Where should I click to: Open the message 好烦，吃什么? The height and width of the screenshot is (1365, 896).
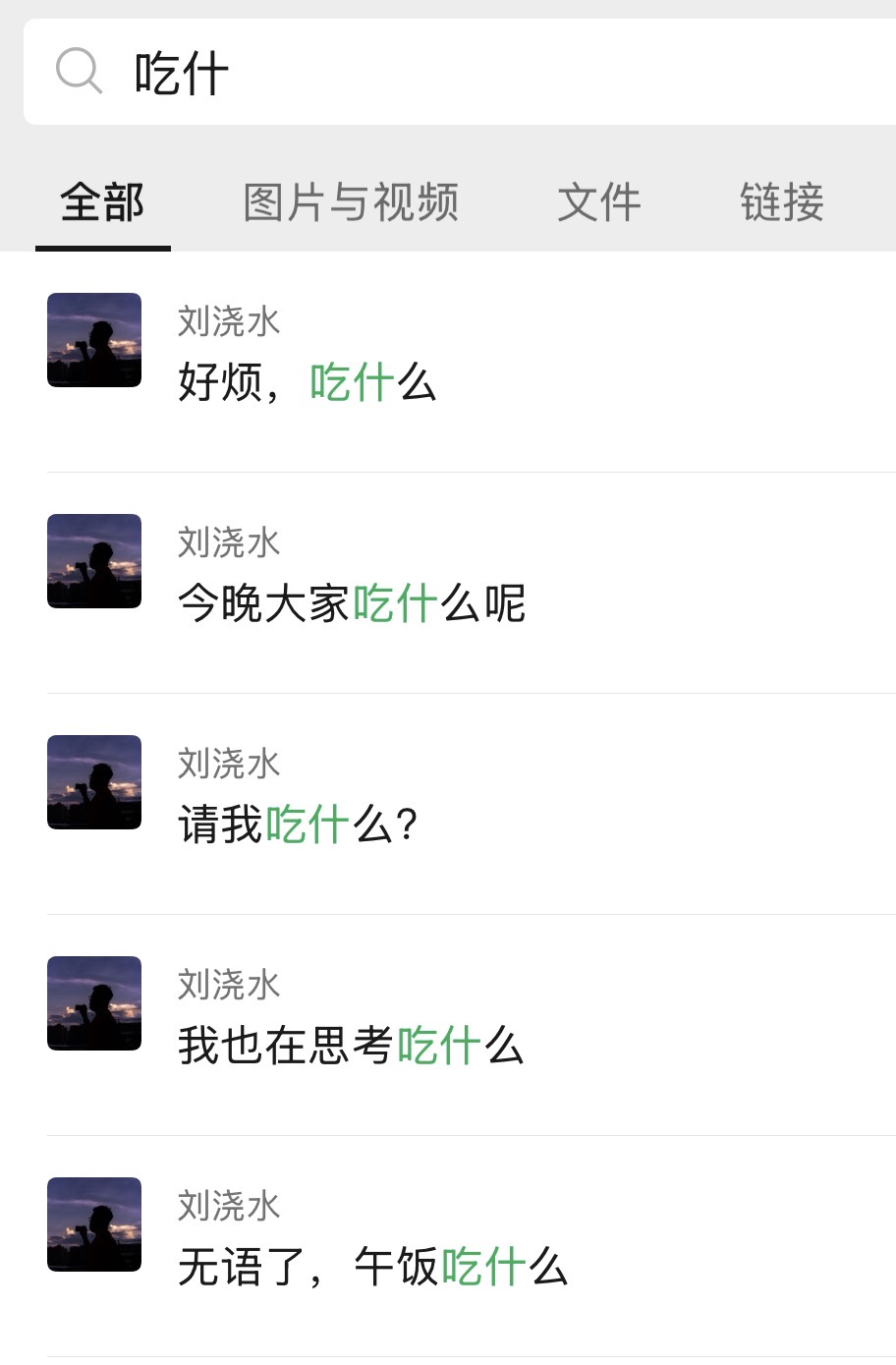[472, 362]
